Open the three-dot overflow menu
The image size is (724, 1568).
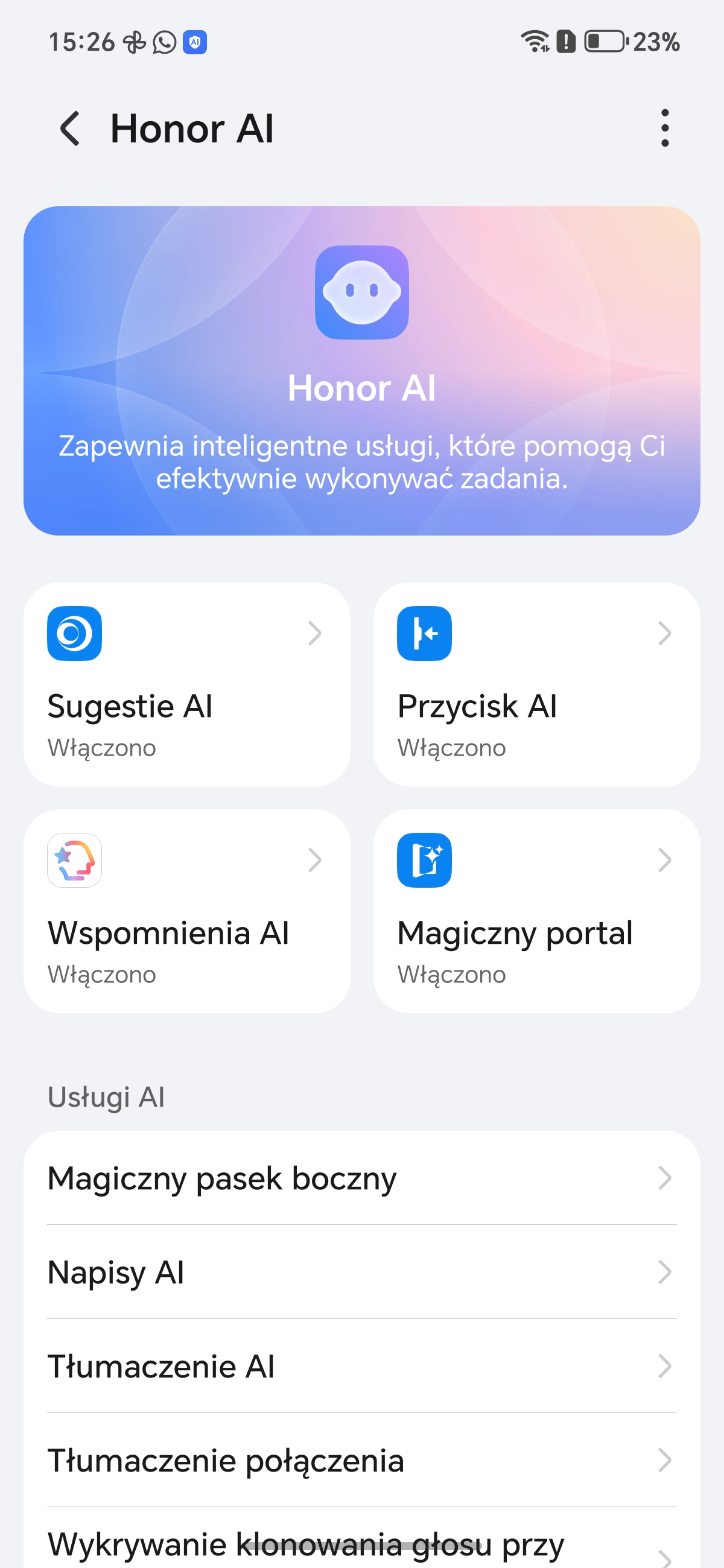point(664,128)
